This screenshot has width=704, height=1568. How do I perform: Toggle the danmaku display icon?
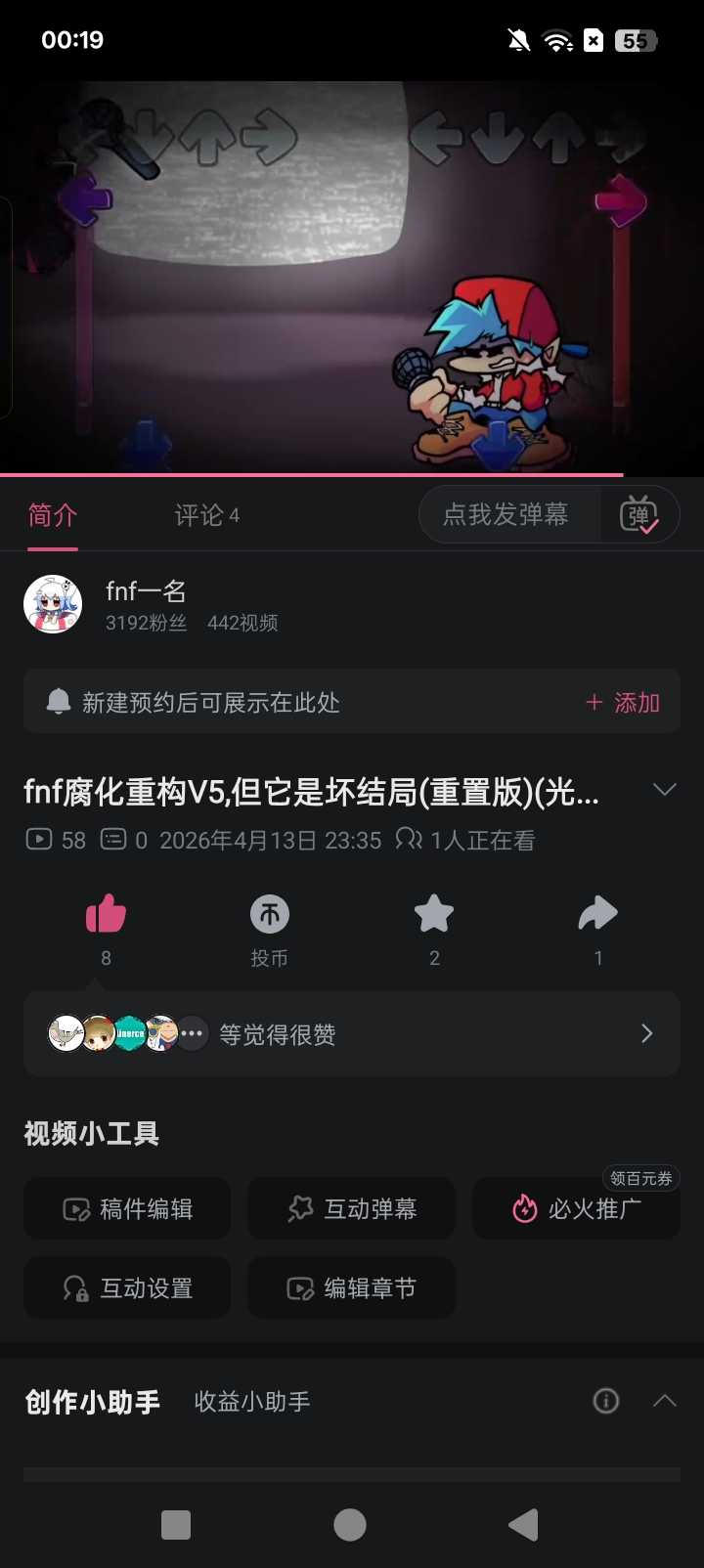click(639, 515)
